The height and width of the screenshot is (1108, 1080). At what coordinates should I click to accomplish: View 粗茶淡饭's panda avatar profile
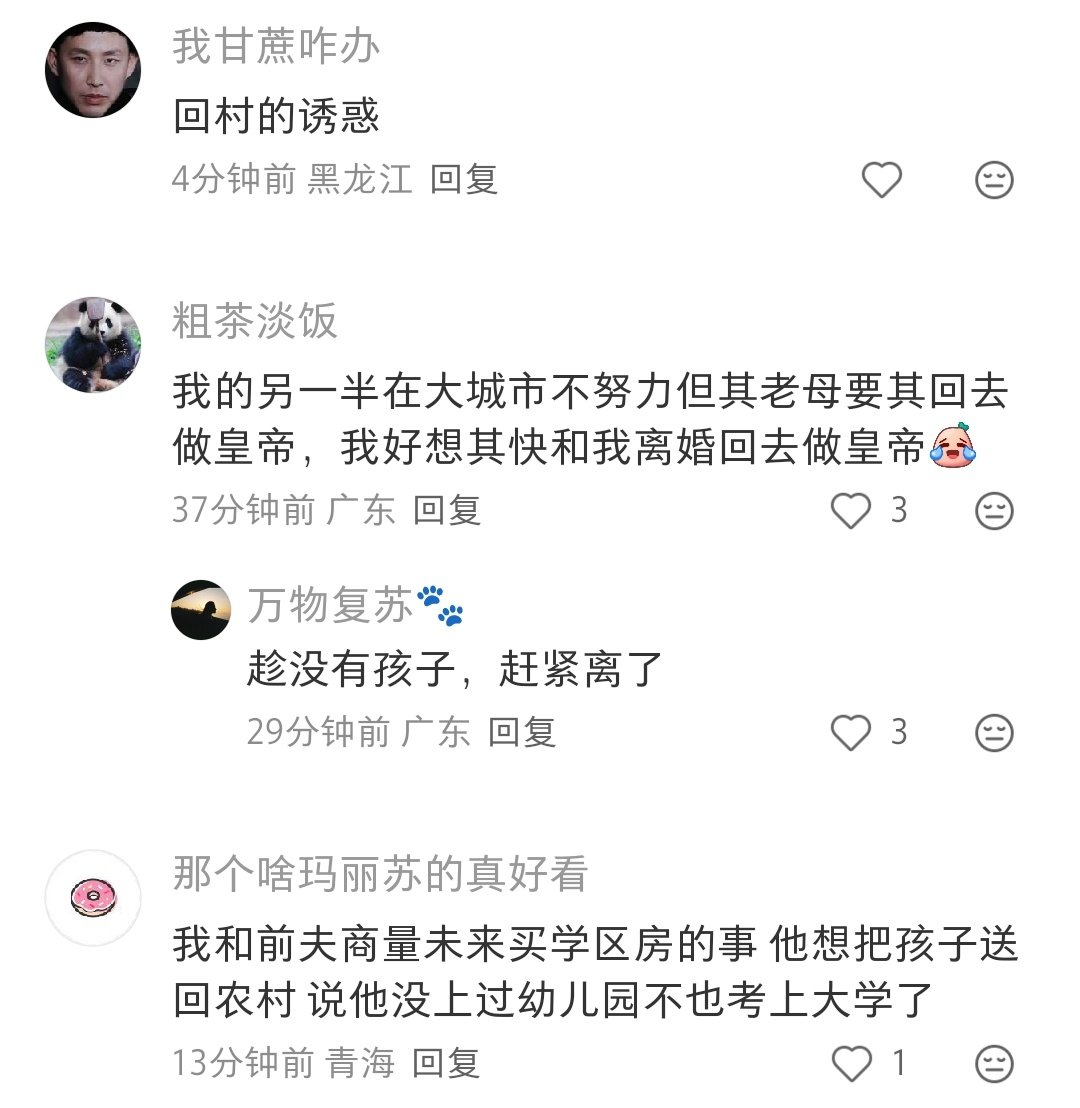[x=93, y=345]
